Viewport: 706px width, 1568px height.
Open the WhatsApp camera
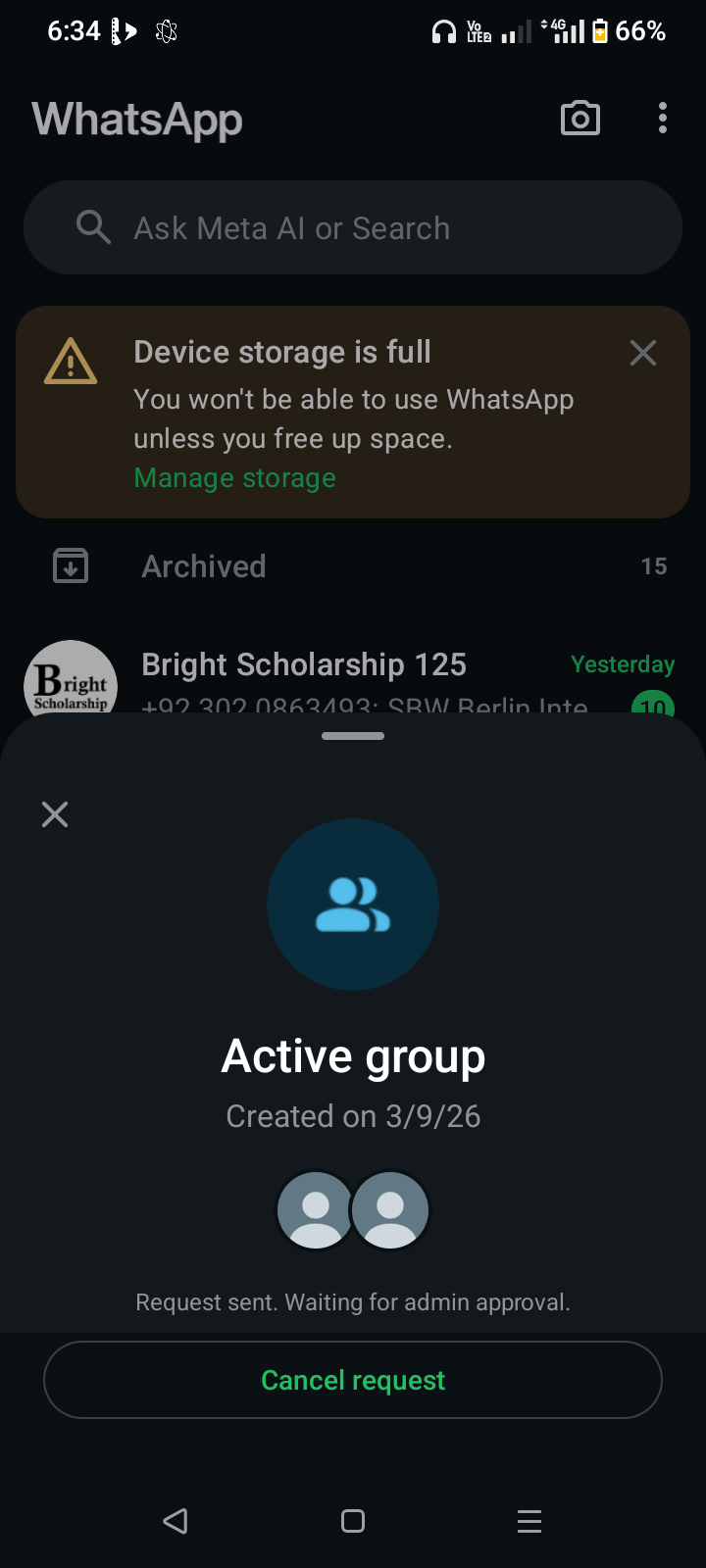[580, 119]
